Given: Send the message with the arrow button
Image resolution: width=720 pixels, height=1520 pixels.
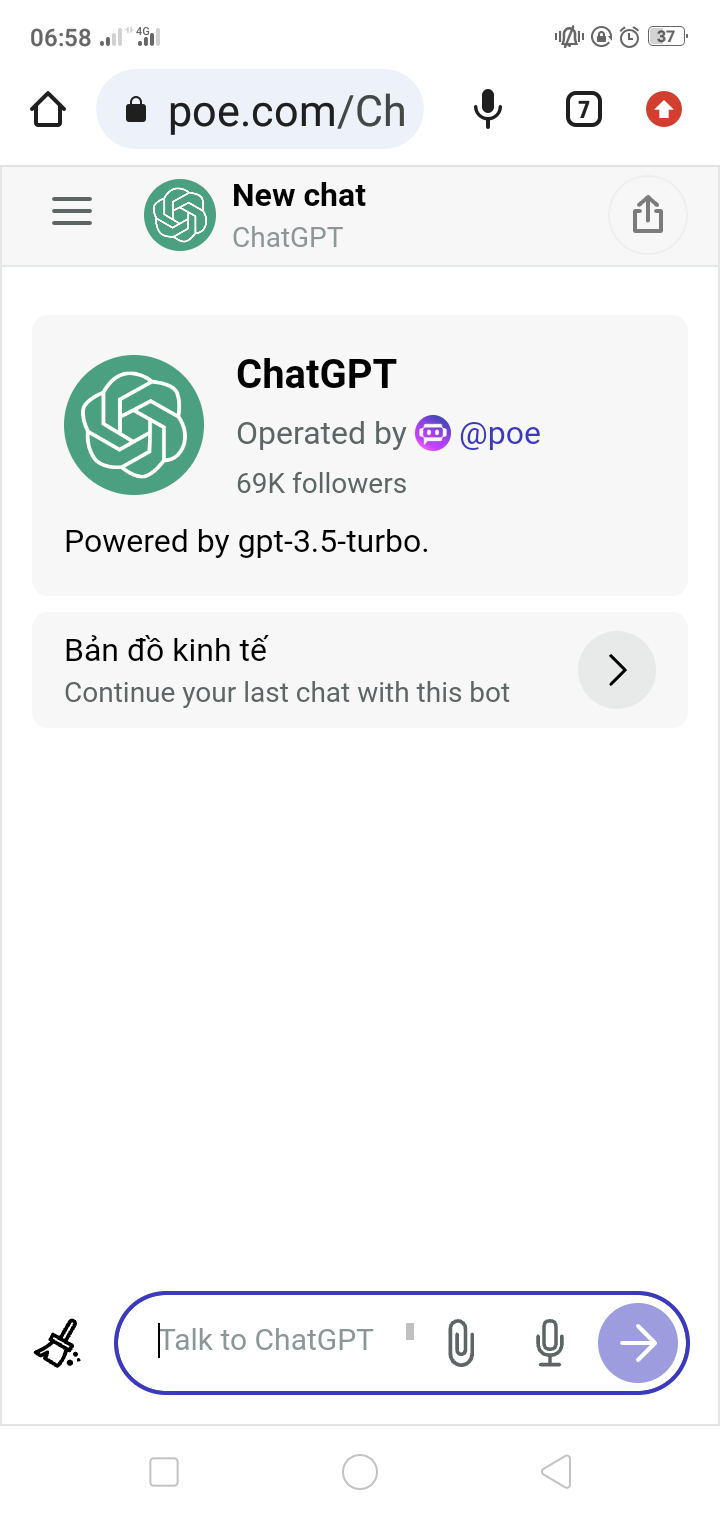Looking at the screenshot, I should pyautogui.click(x=638, y=1343).
